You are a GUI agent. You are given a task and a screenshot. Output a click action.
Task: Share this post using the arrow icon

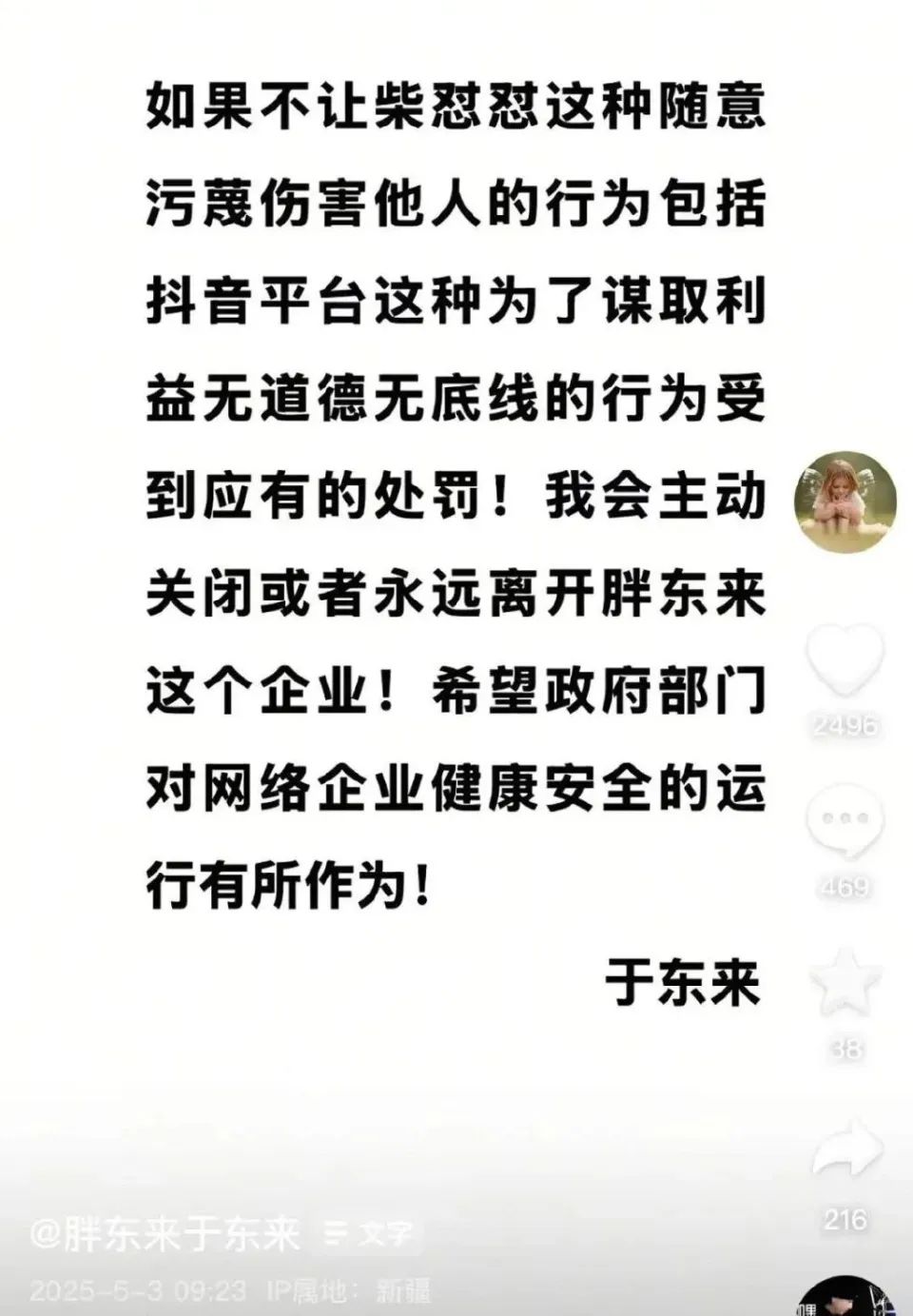click(x=846, y=1149)
